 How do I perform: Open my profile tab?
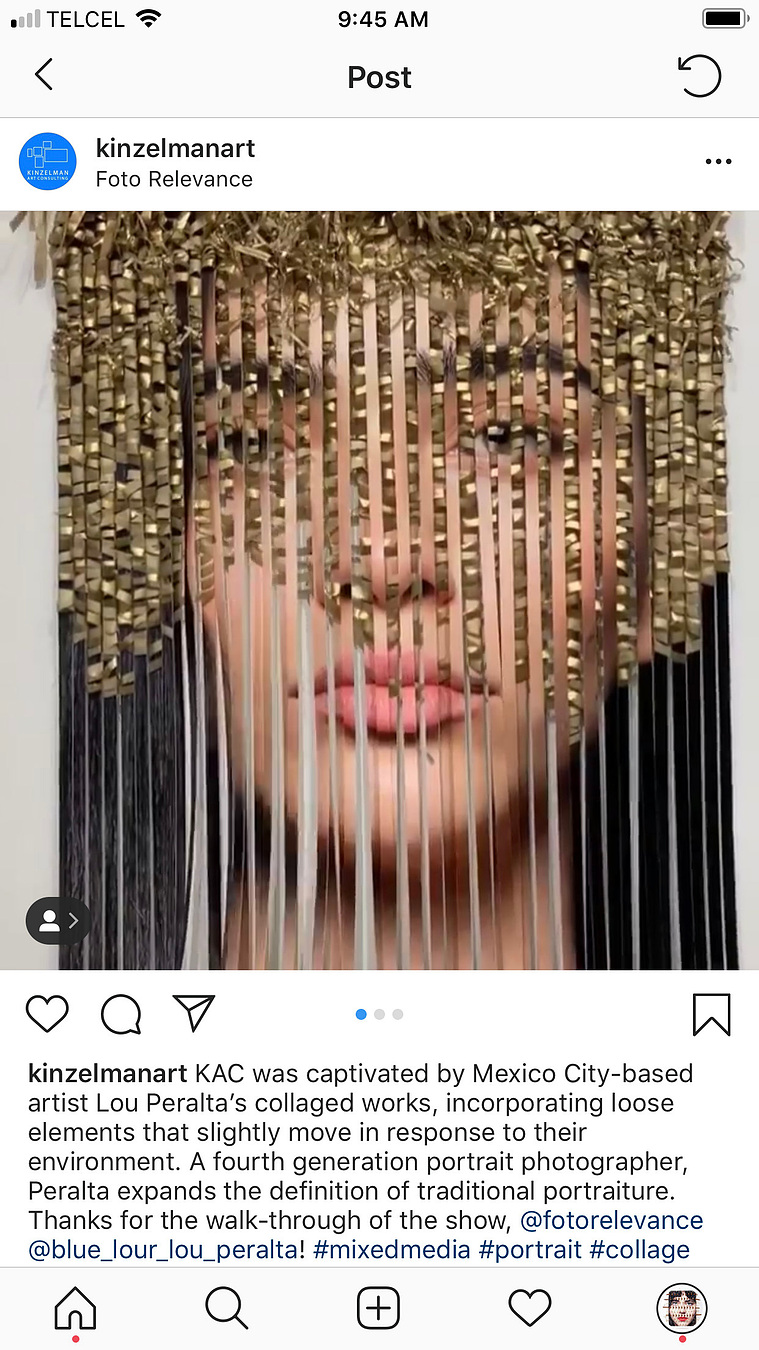pos(681,1308)
